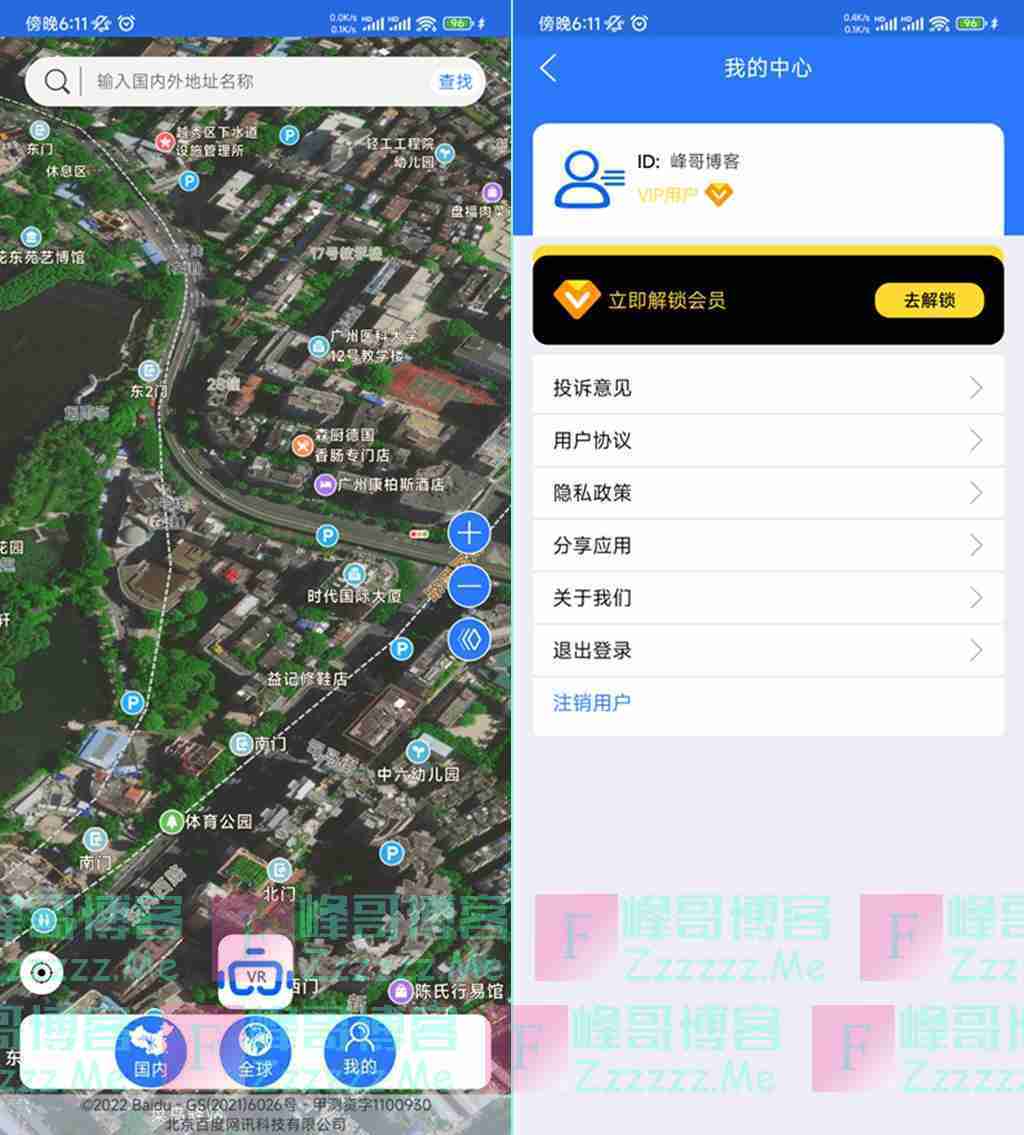Go back from 我的中心
This screenshot has height=1135, width=1024.
(548, 68)
